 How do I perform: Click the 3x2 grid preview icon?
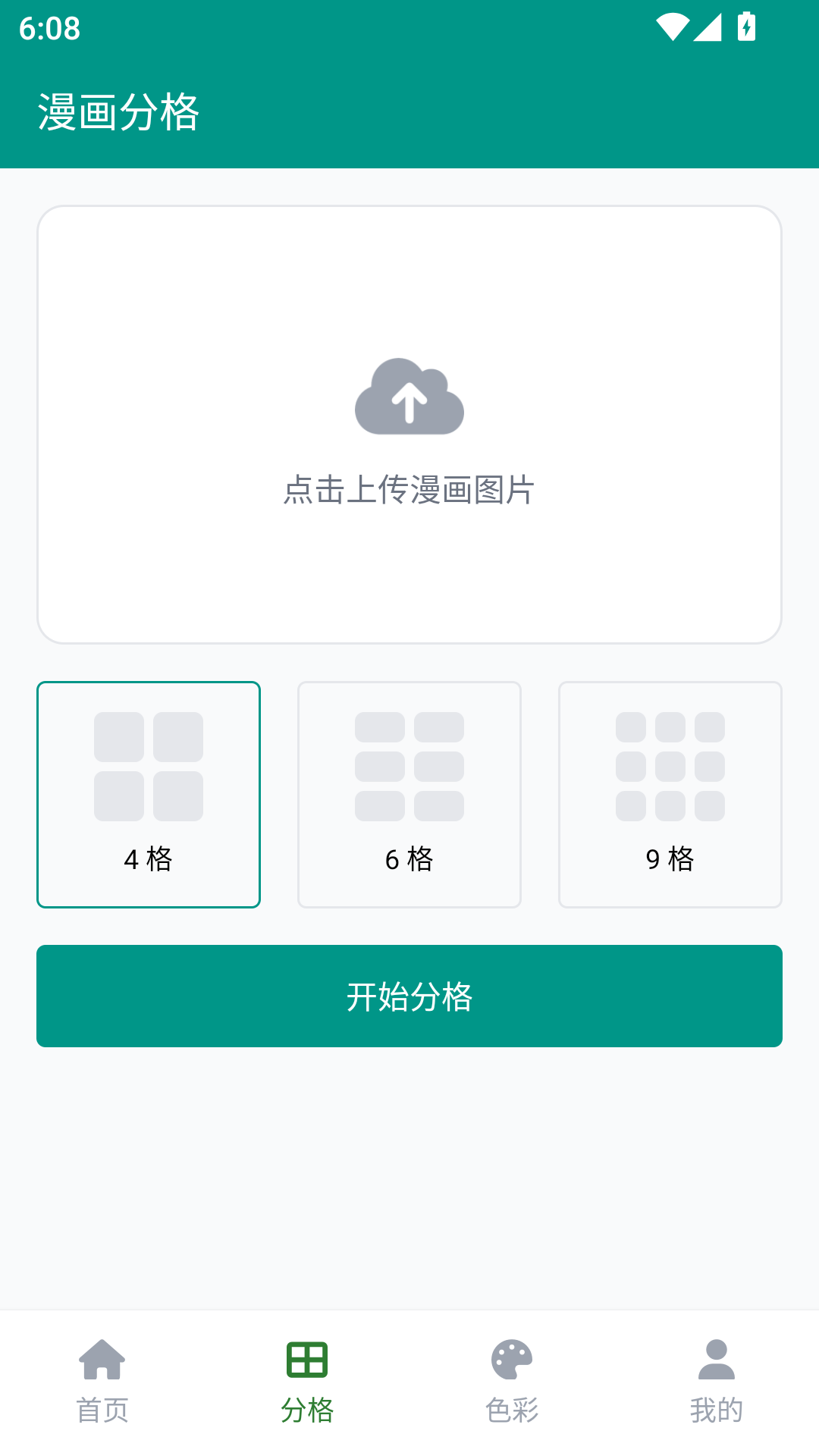coord(409,766)
